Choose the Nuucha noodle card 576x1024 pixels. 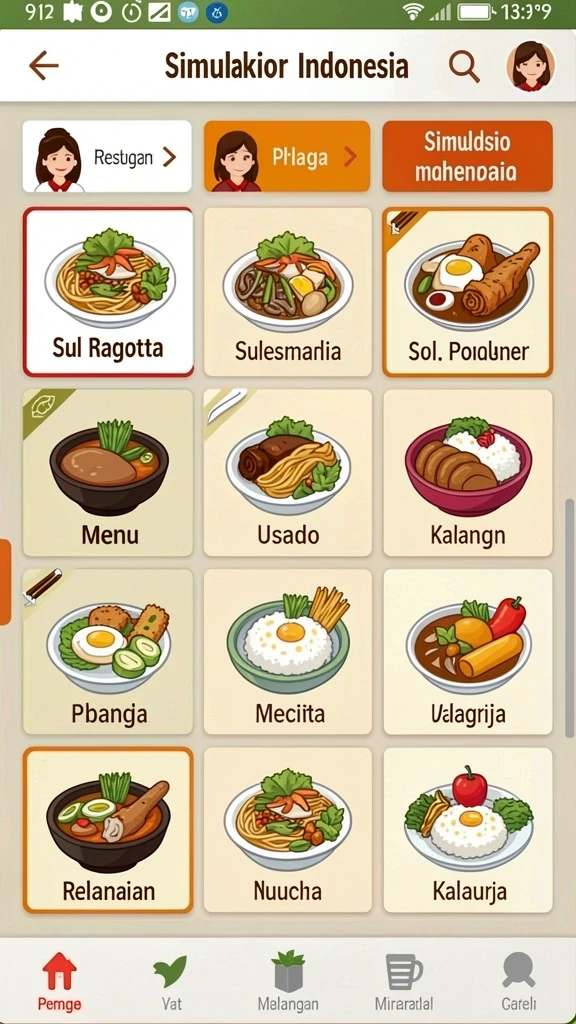tap(288, 830)
